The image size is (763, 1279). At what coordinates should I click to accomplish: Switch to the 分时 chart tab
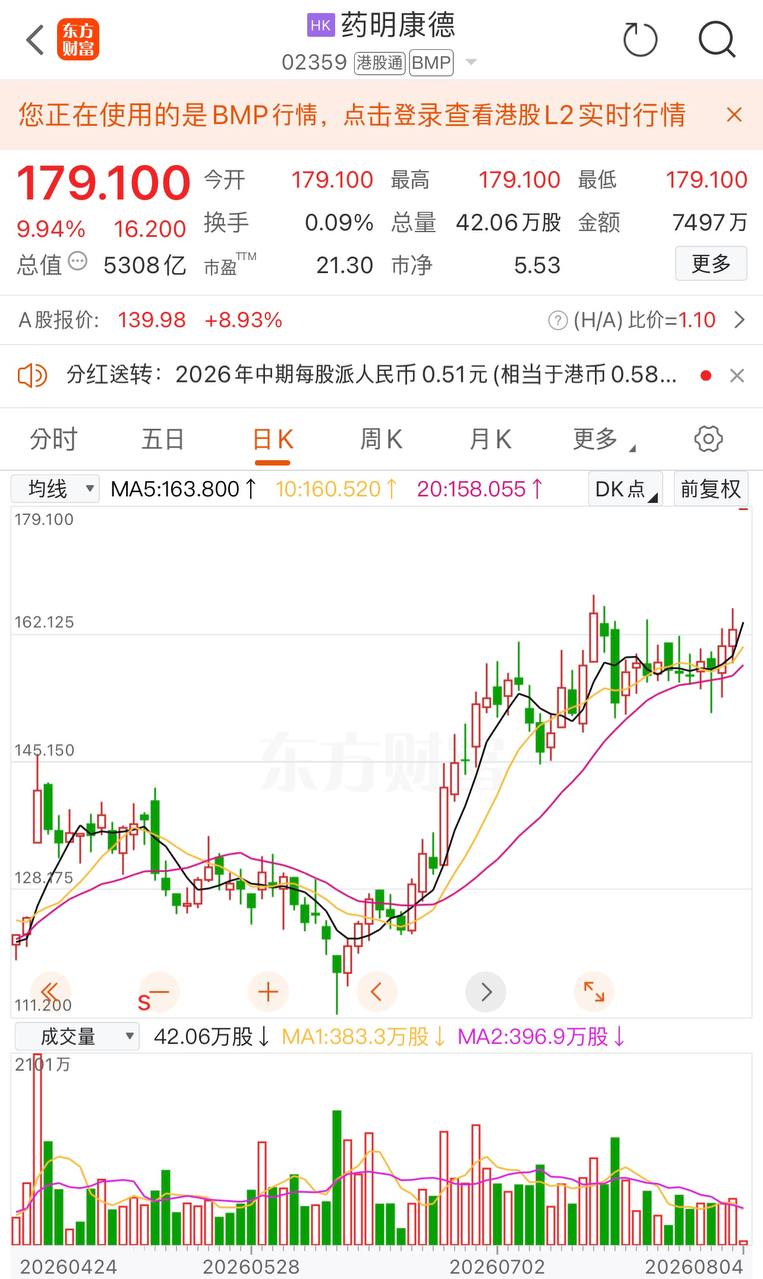coord(53,439)
